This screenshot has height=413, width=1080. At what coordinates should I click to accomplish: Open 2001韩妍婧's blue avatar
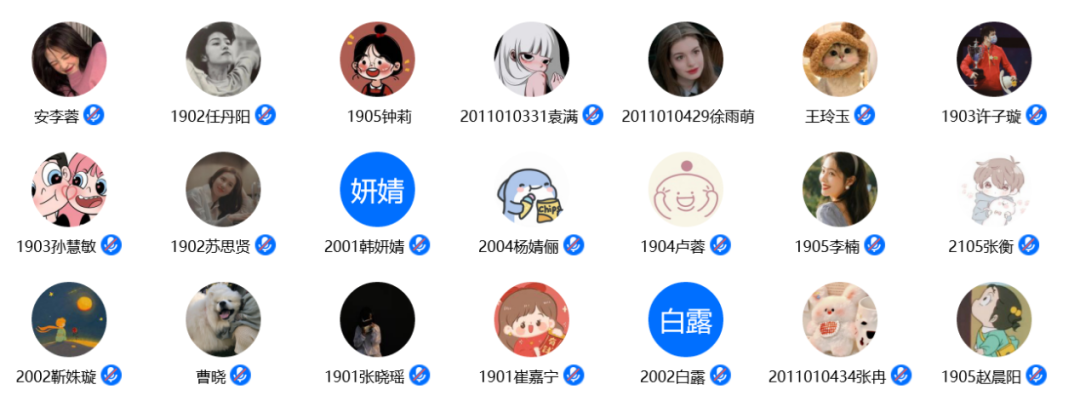tap(377, 190)
